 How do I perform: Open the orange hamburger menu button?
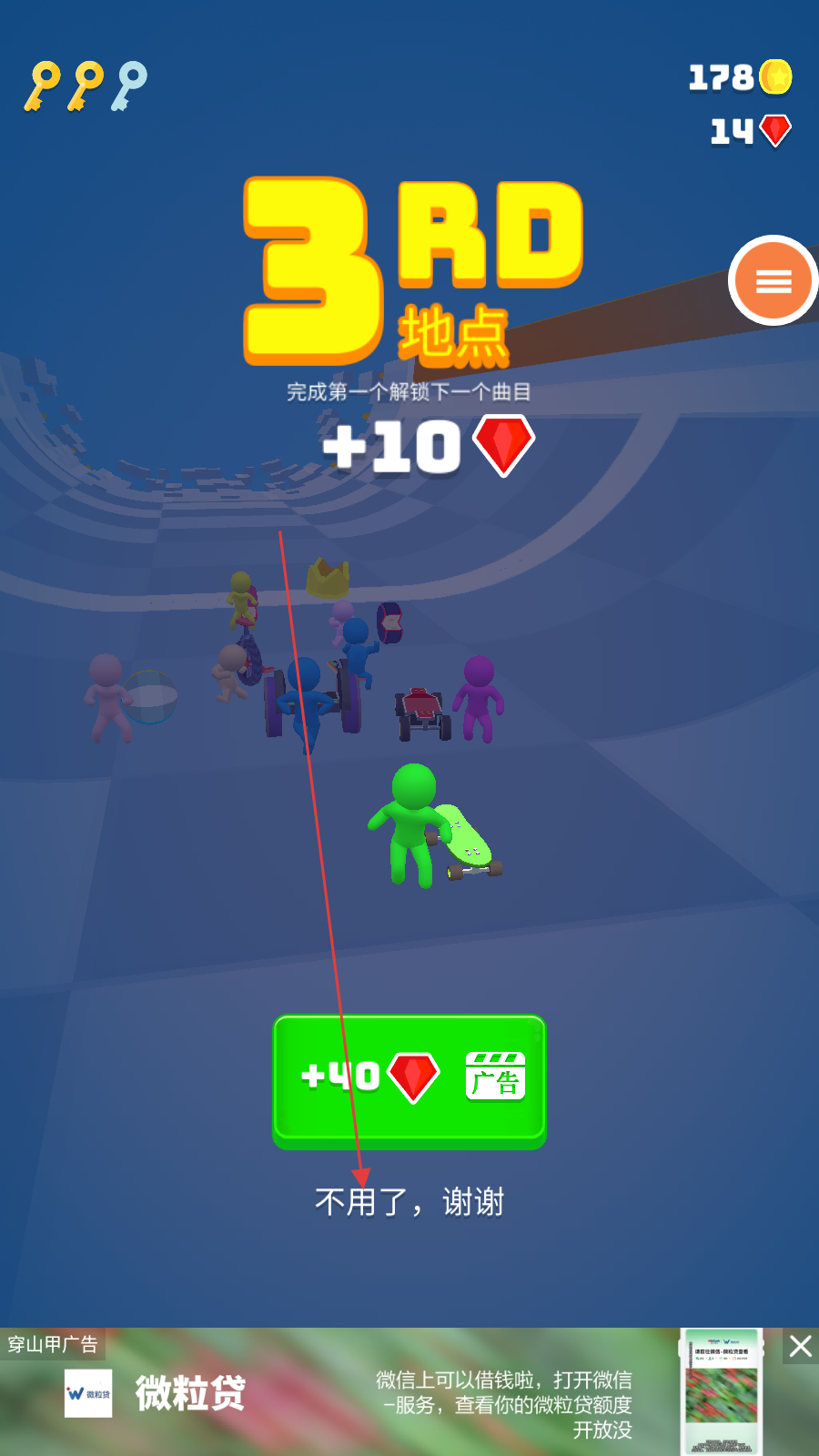coord(773,281)
